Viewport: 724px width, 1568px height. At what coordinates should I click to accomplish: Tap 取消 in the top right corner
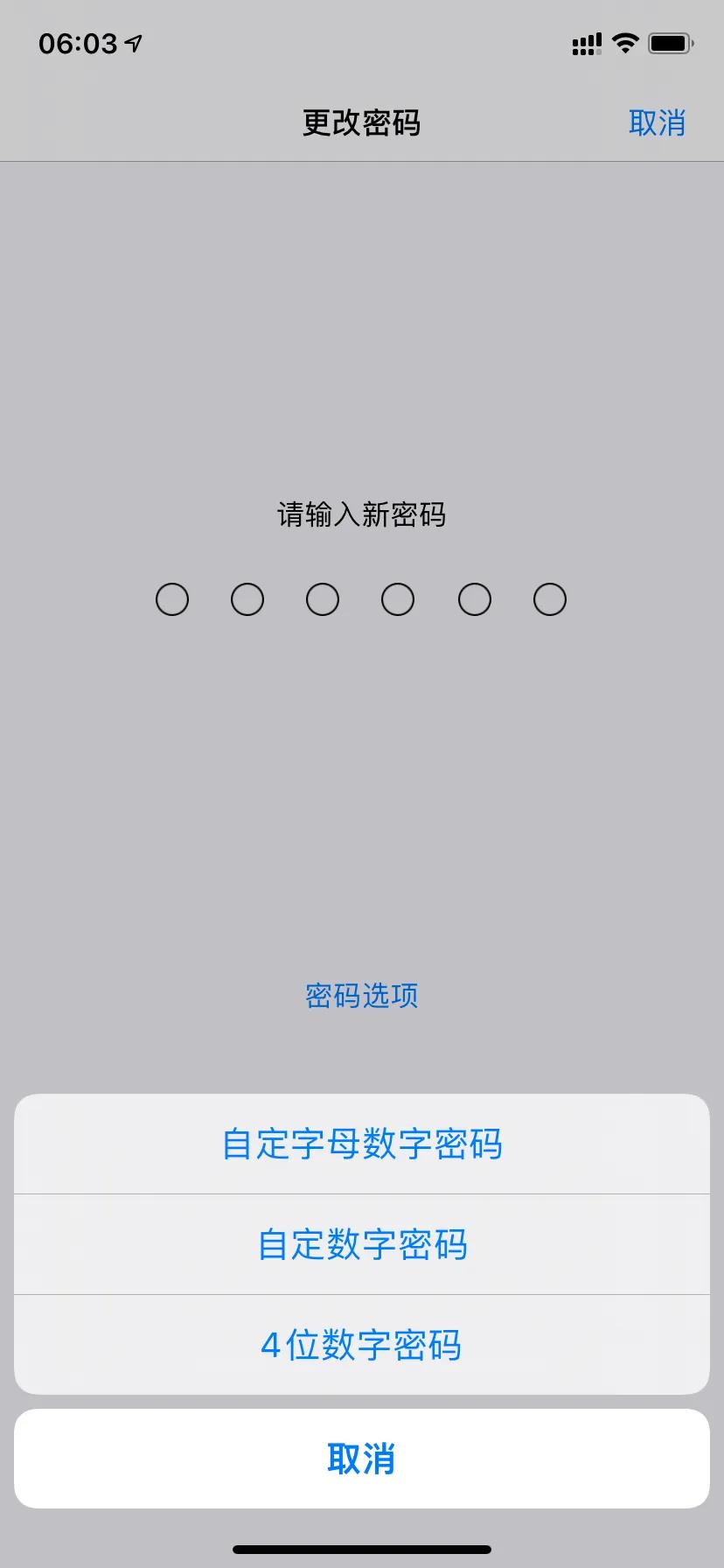pyautogui.click(x=658, y=123)
